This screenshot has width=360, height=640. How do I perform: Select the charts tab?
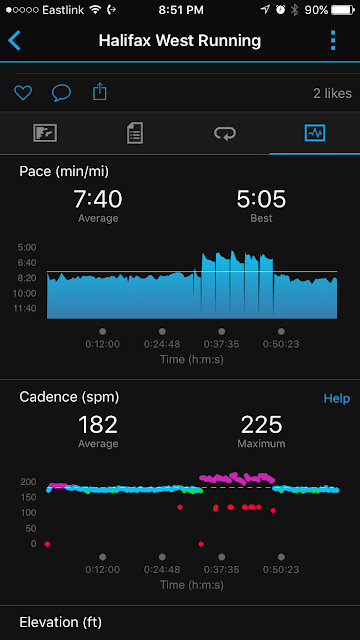[x=315, y=133]
